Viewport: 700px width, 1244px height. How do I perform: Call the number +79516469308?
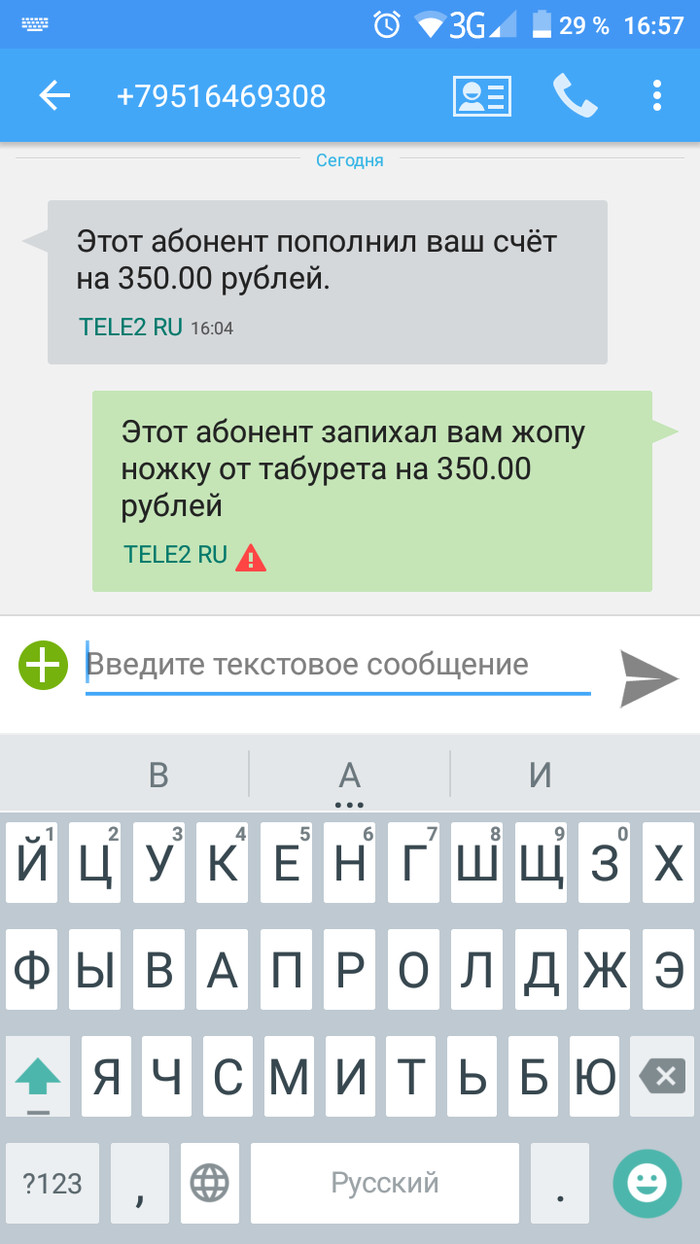pyautogui.click(x=575, y=96)
